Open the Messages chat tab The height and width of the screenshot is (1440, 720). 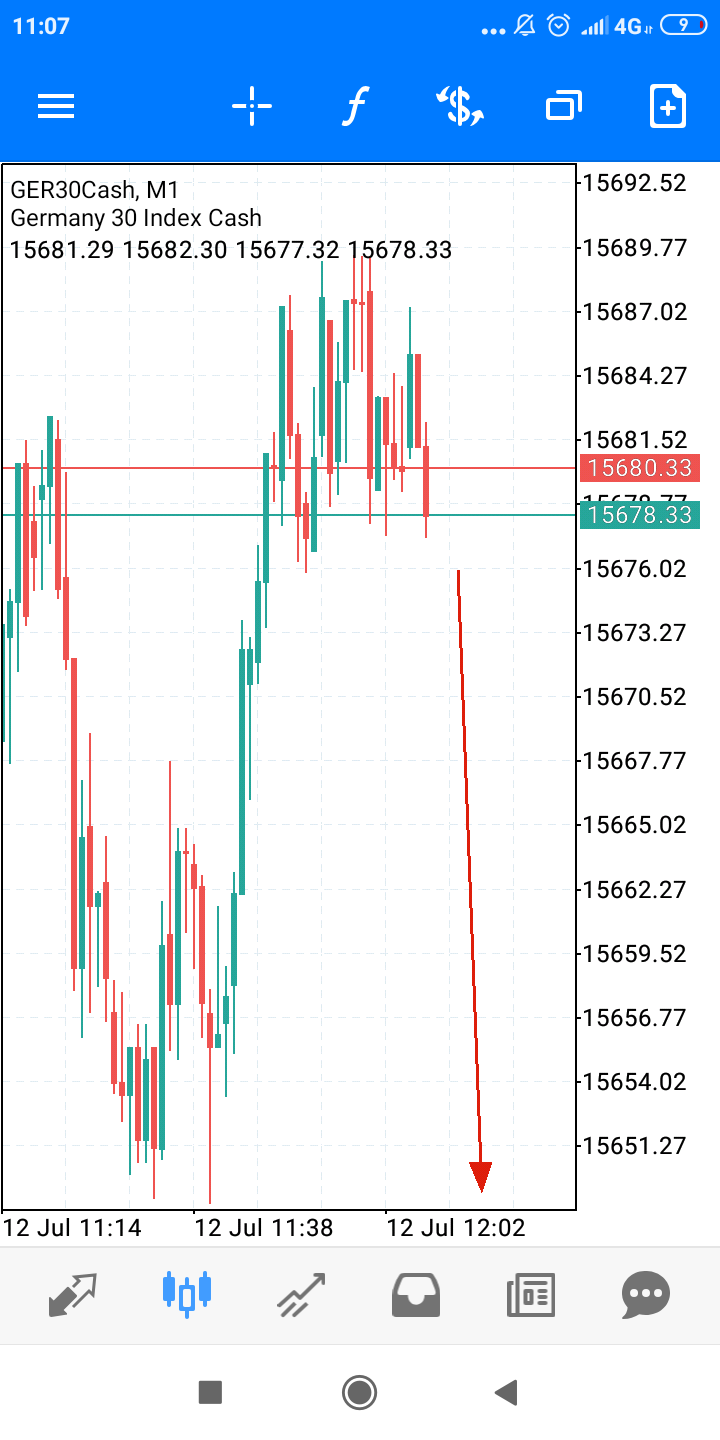pos(646,1294)
